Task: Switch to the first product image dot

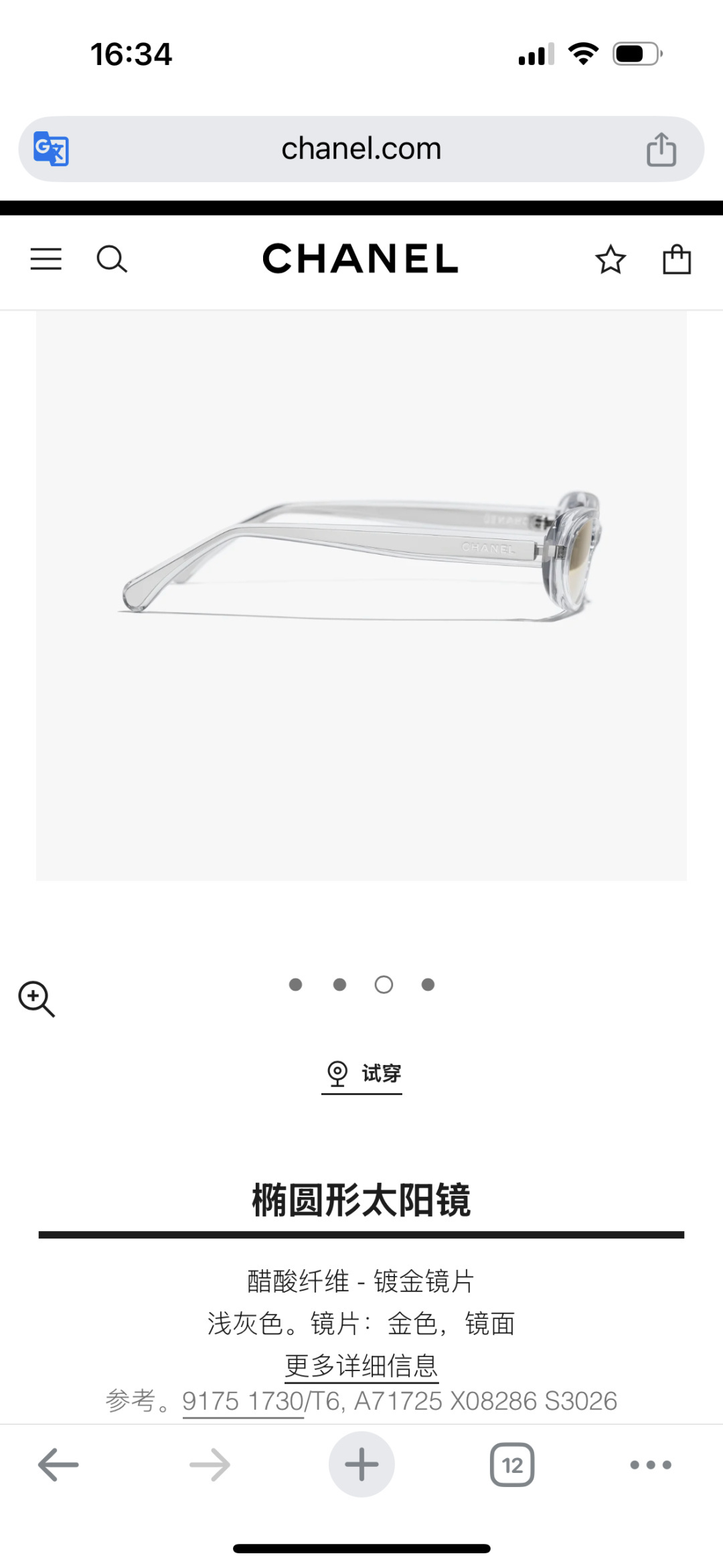Action: tap(295, 985)
